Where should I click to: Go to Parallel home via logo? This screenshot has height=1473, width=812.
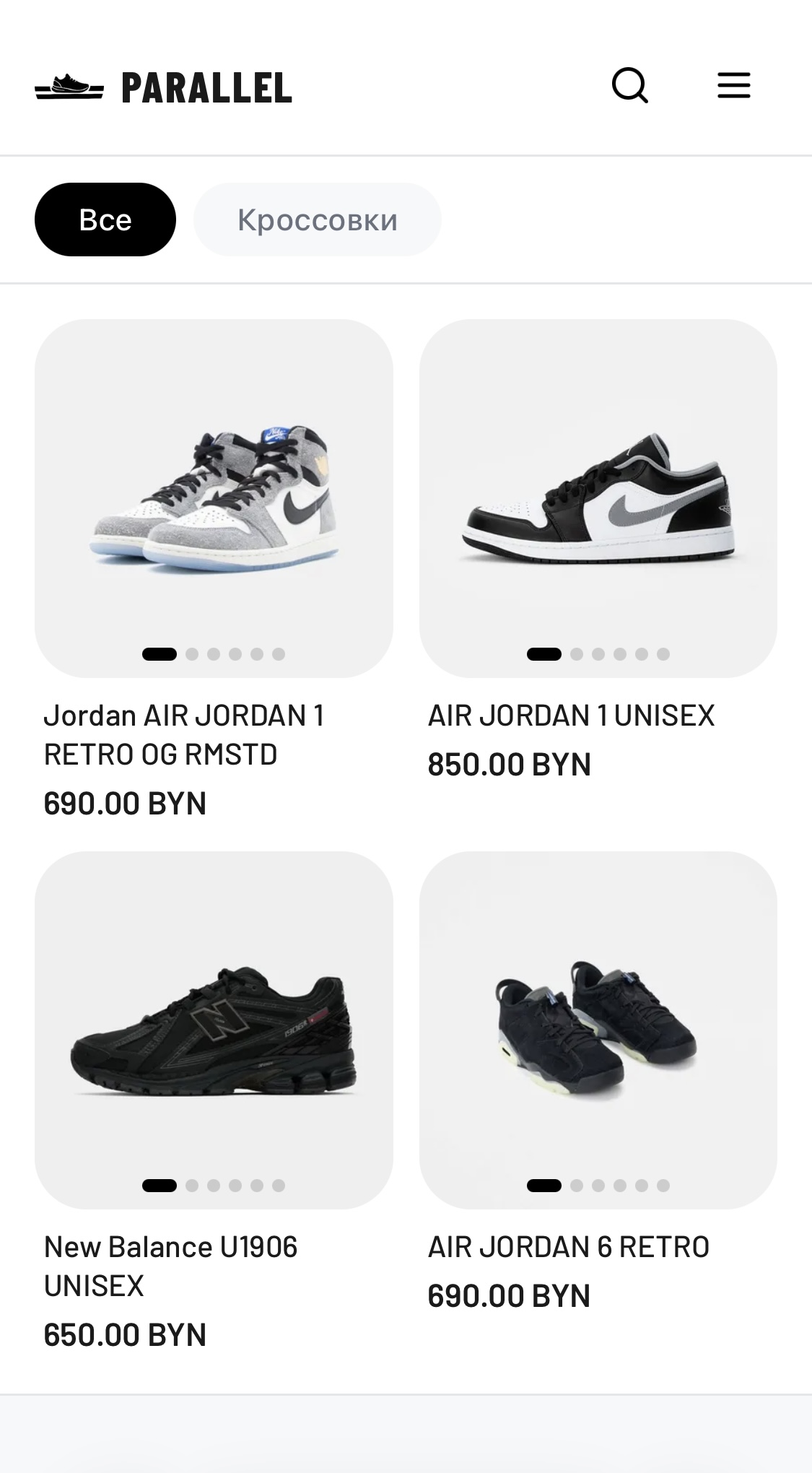pos(164,87)
